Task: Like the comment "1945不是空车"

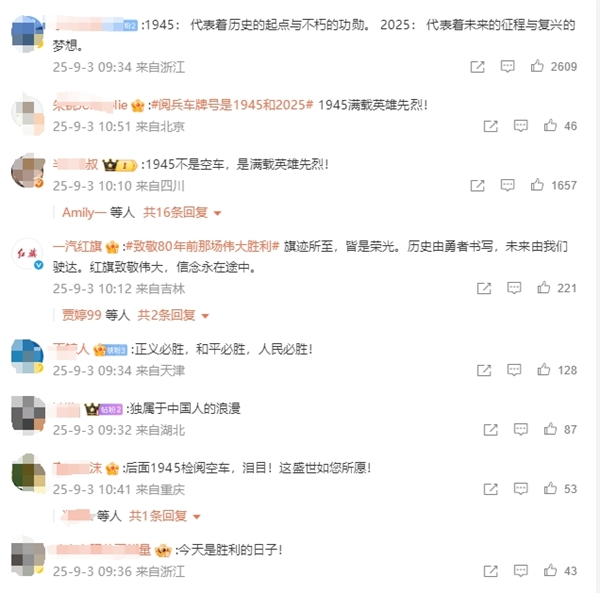Action: click(x=538, y=185)
